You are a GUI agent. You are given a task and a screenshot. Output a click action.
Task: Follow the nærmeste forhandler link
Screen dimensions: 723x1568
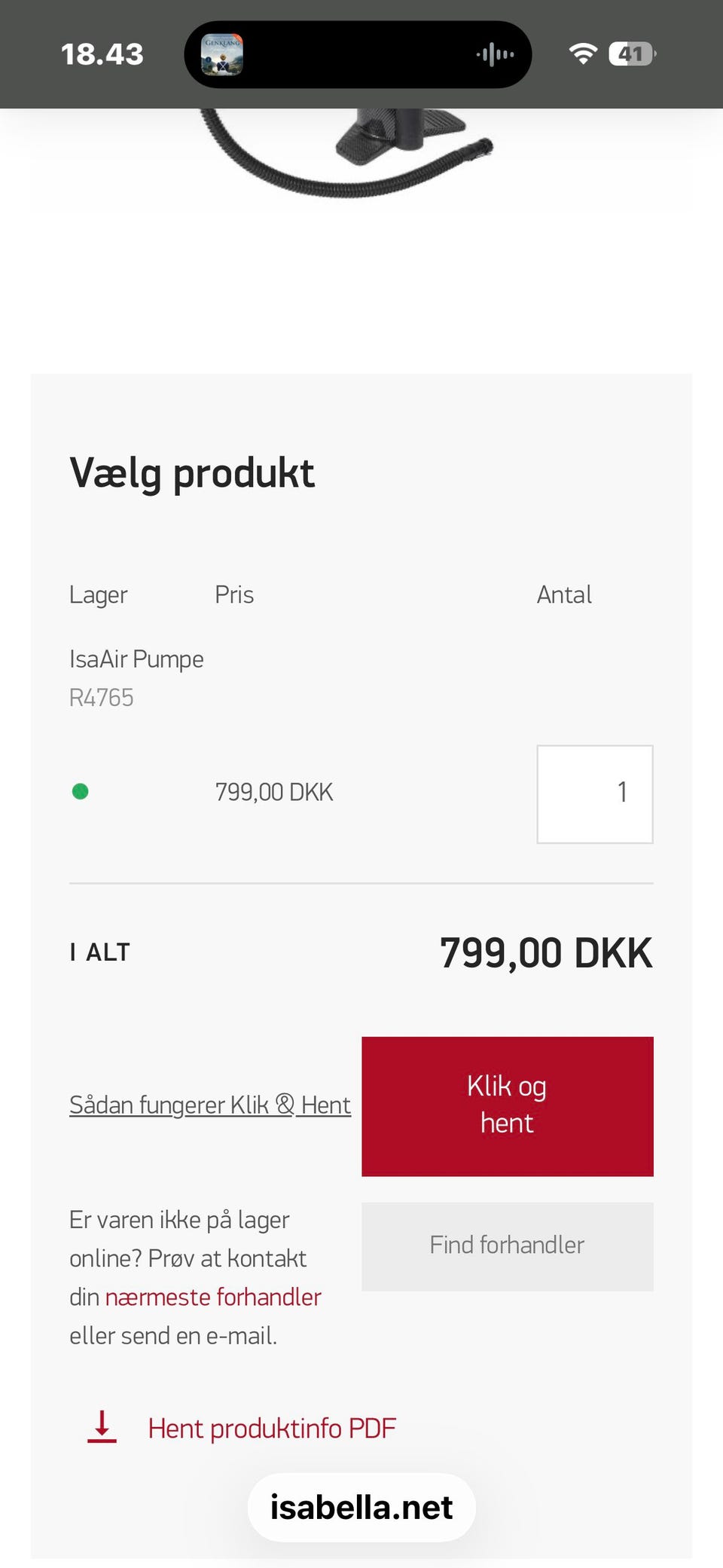tap(213, 1297)
